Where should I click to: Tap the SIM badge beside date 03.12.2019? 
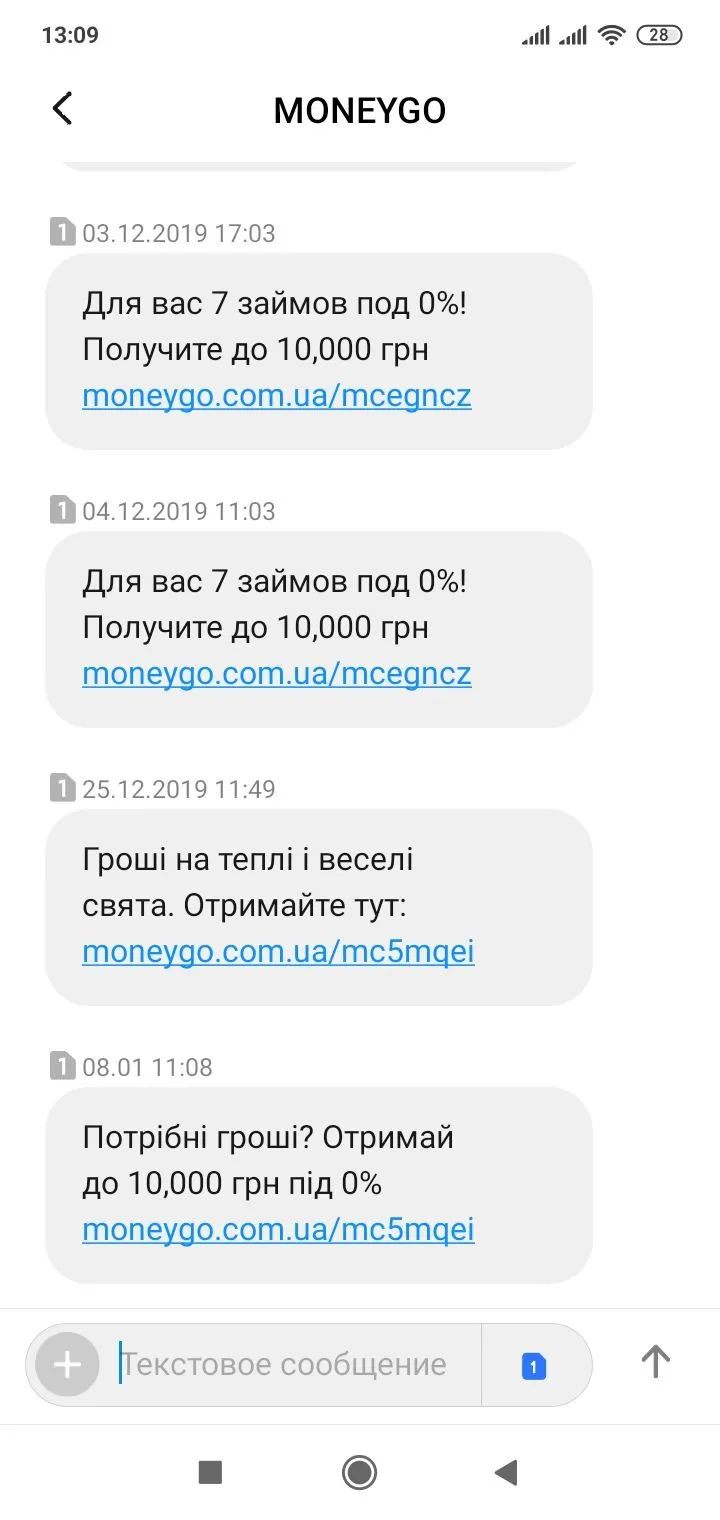(x=62, y=231)
